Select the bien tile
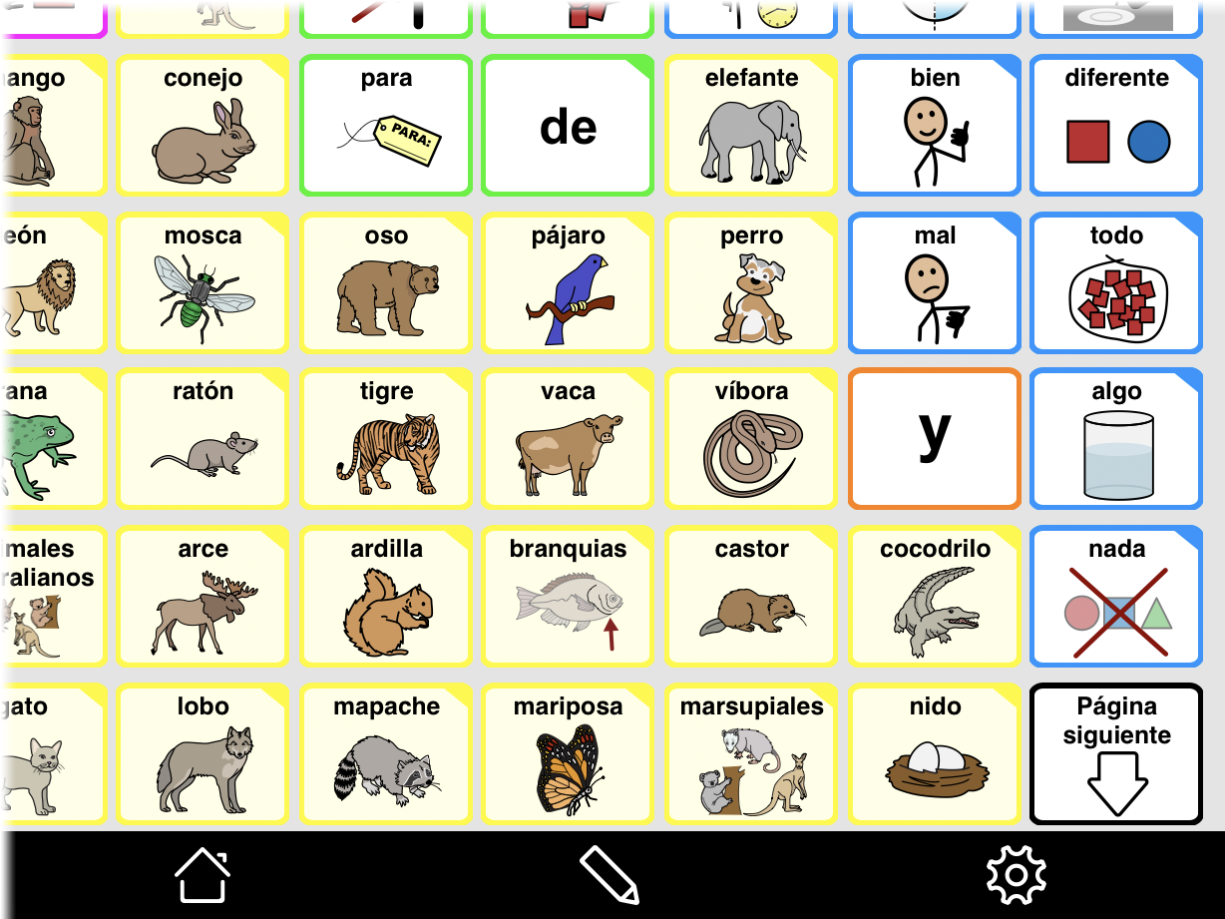1225x919 pixels. coord(934,125)
